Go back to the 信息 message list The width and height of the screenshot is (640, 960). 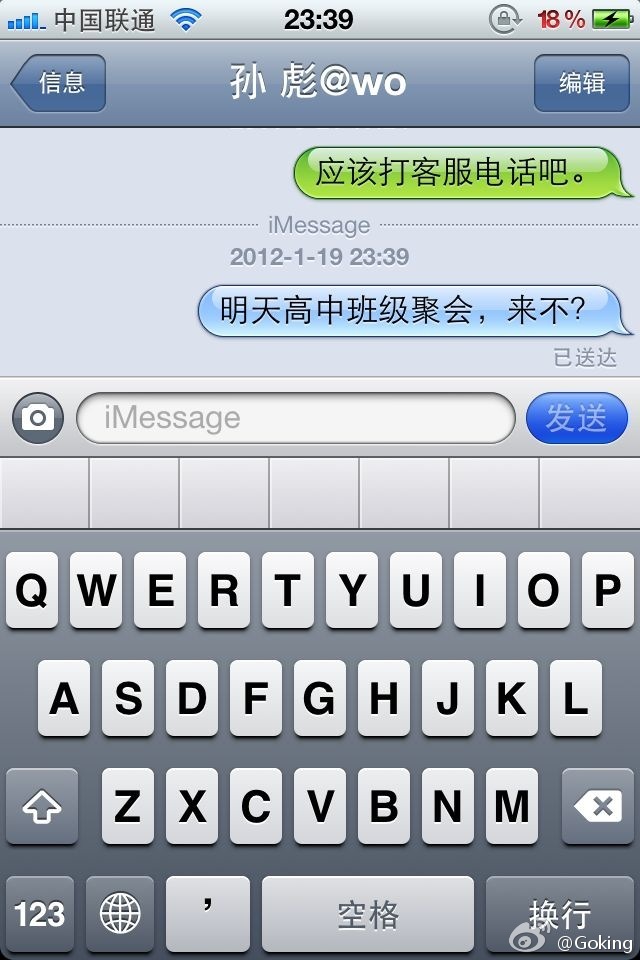coord(58,83)
